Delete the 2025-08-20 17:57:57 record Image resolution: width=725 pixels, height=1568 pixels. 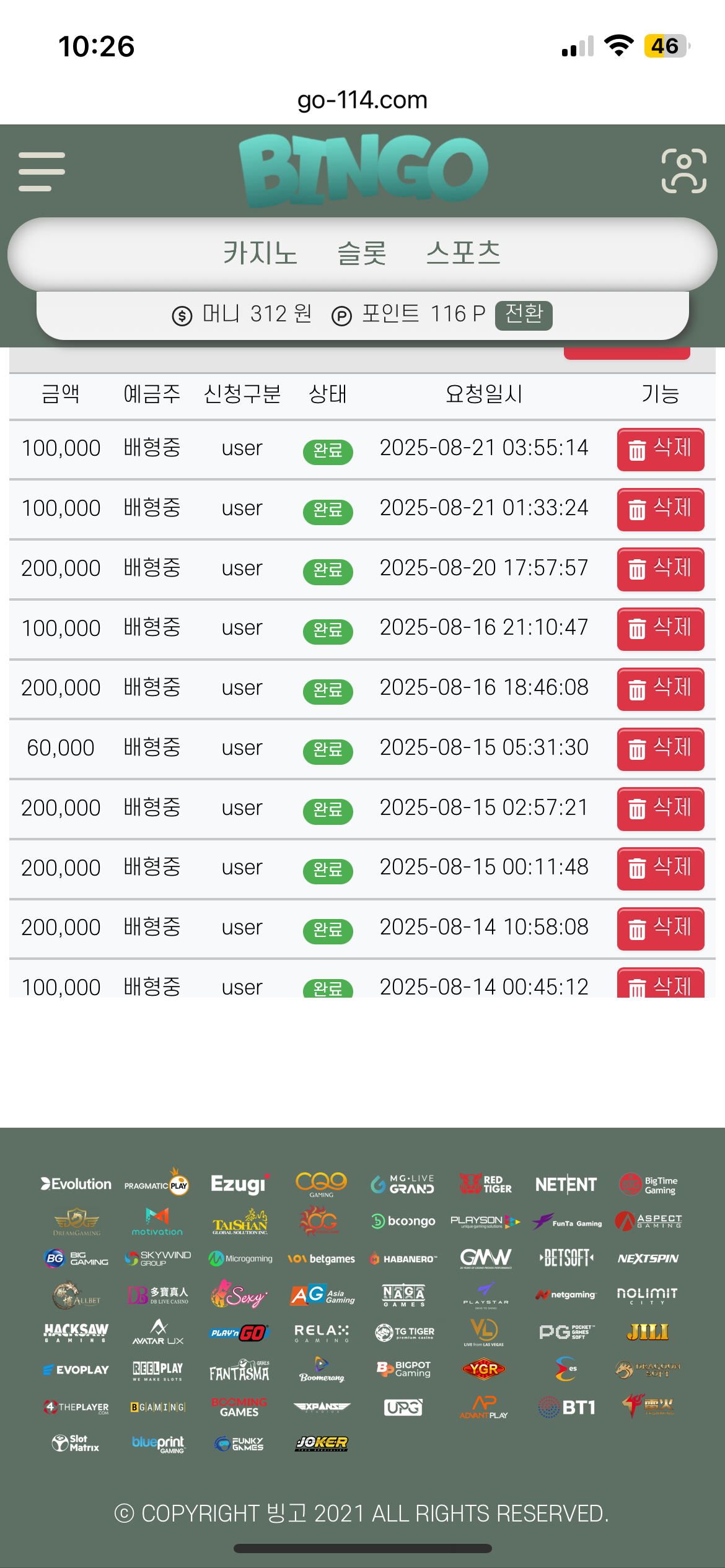point(660,569)
